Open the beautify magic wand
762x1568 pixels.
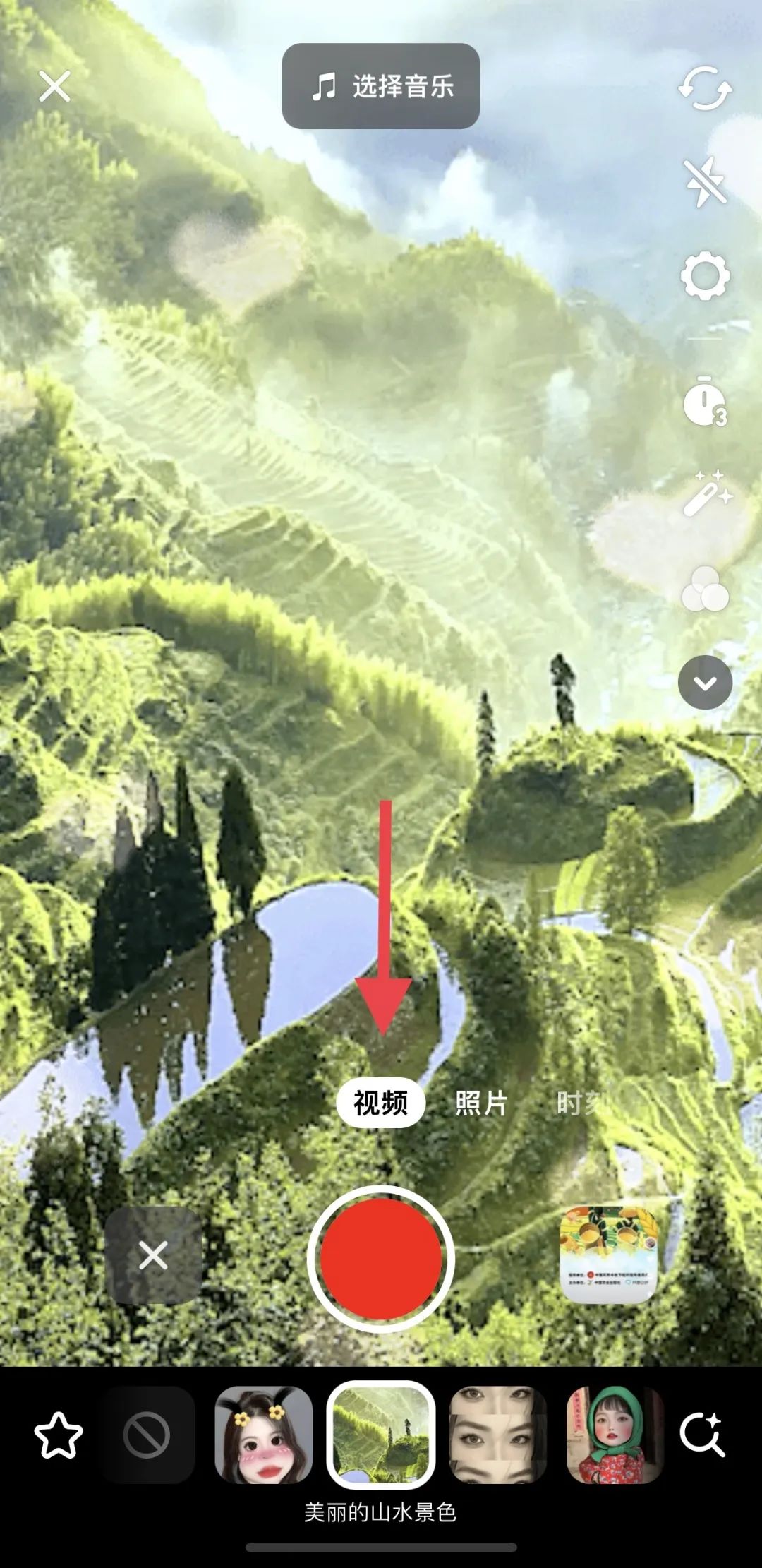(x=706, y=493)
